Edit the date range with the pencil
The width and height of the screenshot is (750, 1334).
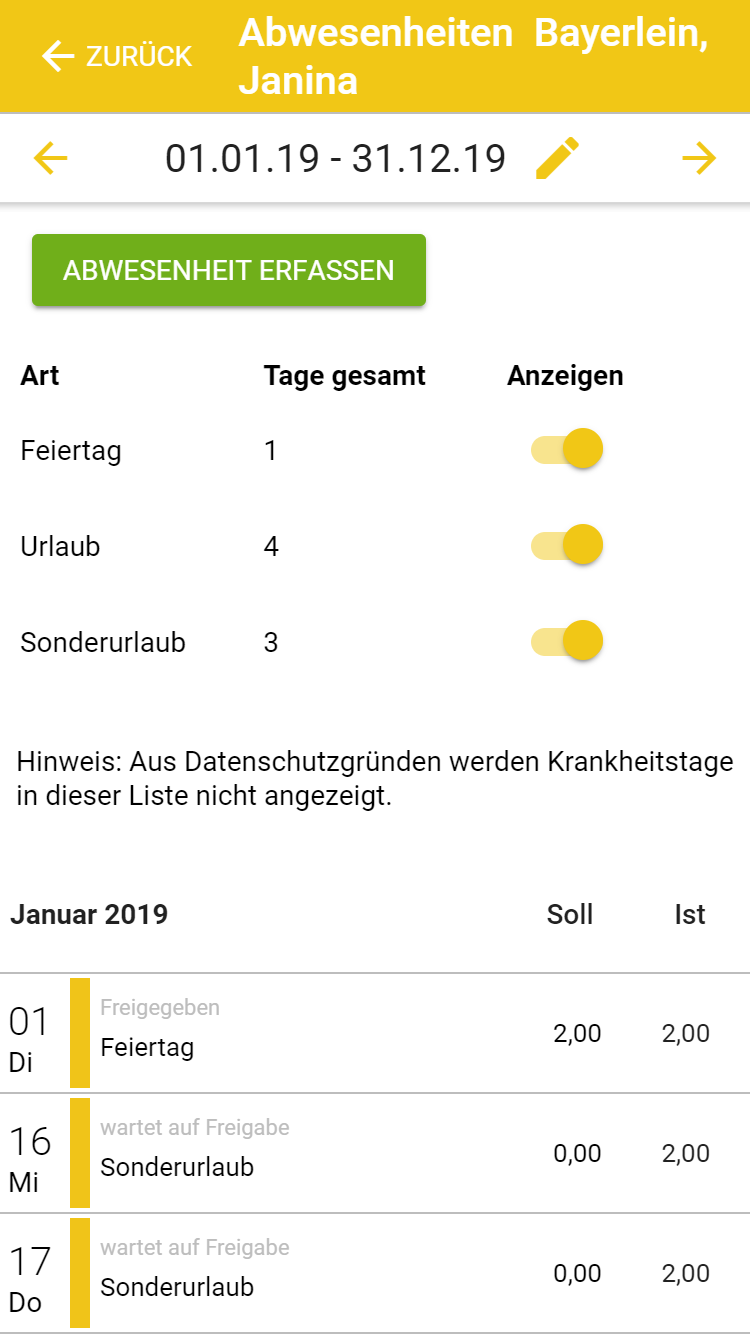point(558,158)
